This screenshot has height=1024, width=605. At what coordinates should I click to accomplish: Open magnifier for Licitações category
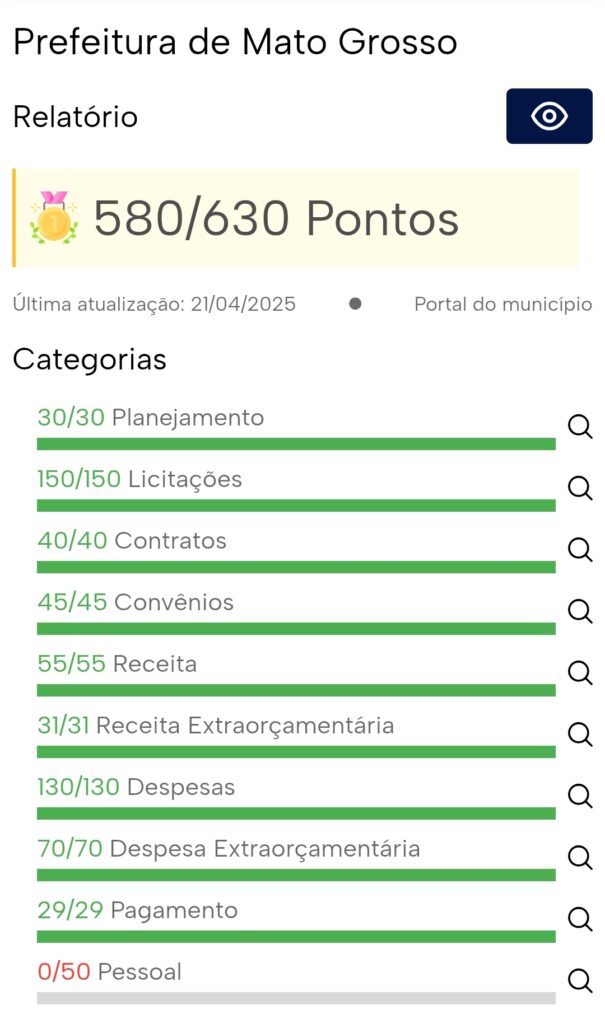coord(580,488)
